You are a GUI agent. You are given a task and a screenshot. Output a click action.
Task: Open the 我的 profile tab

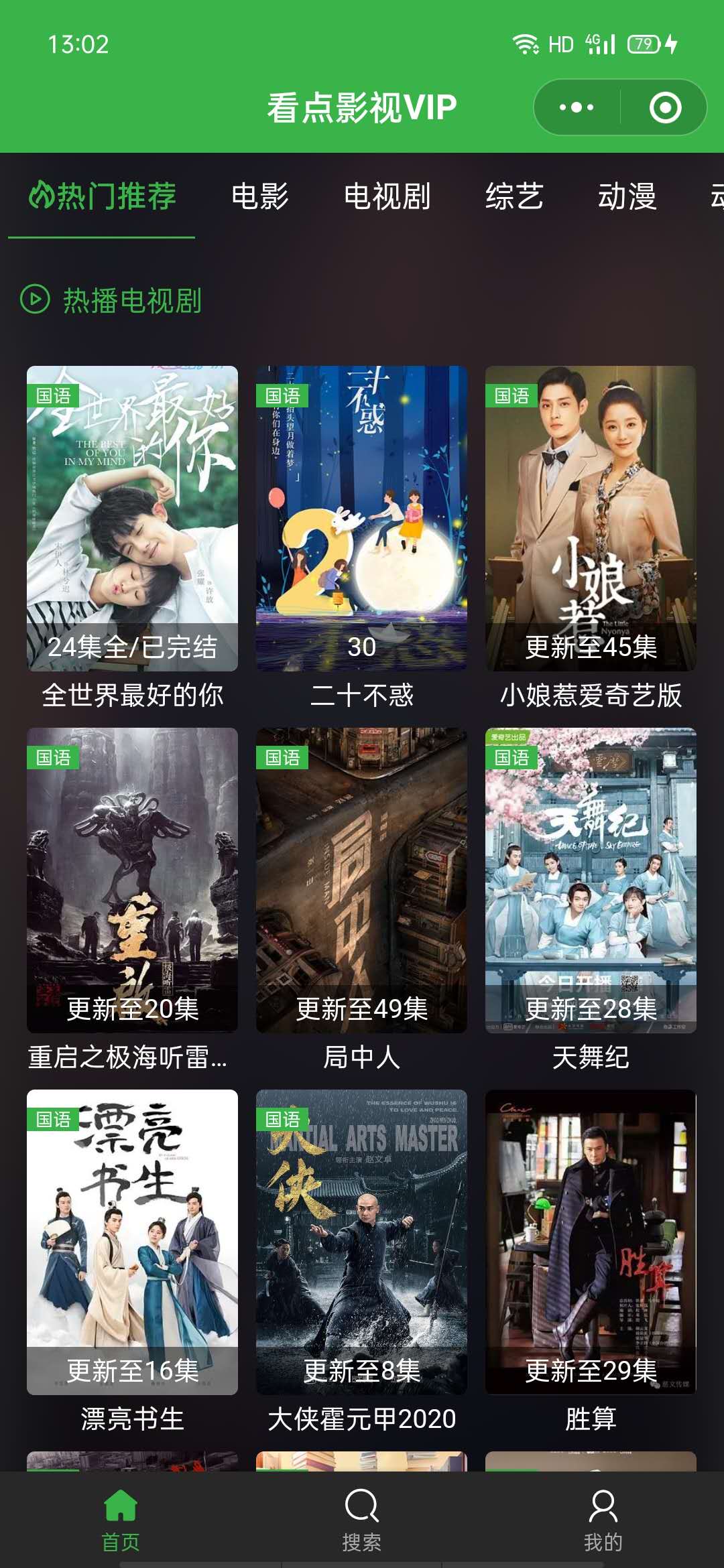pos(603,1520)
